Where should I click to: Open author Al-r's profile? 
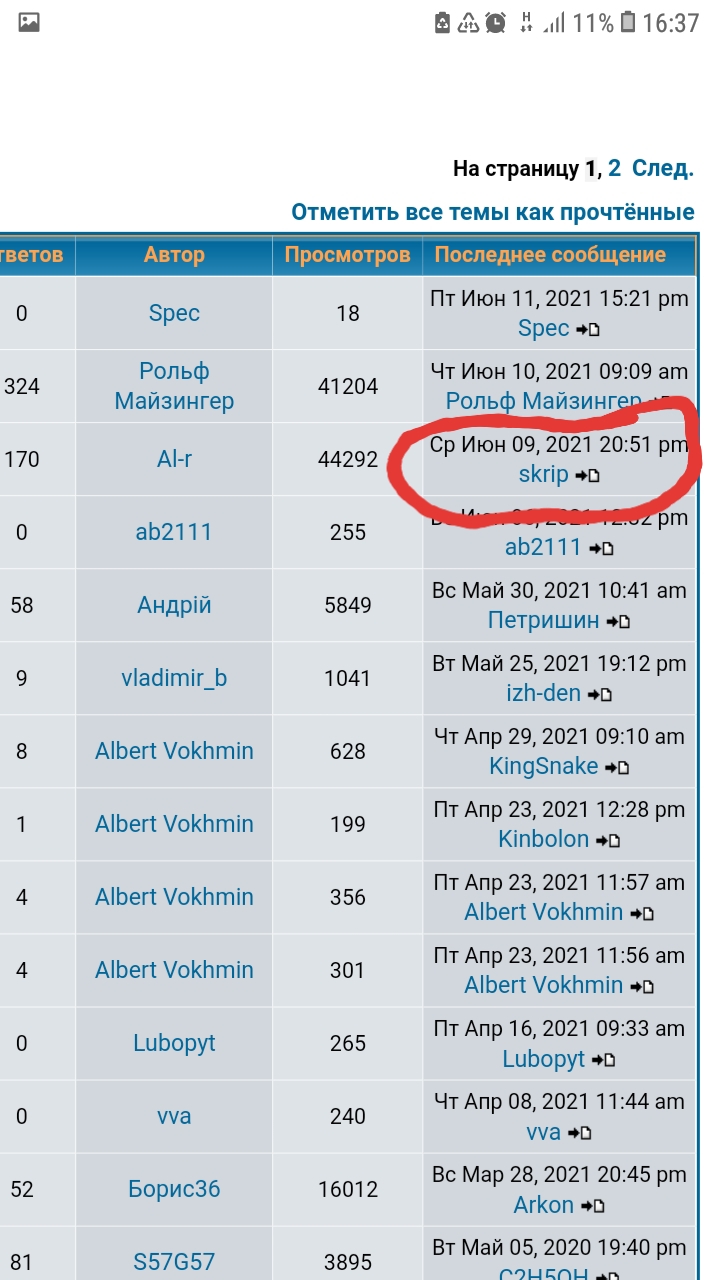point(174,459)
